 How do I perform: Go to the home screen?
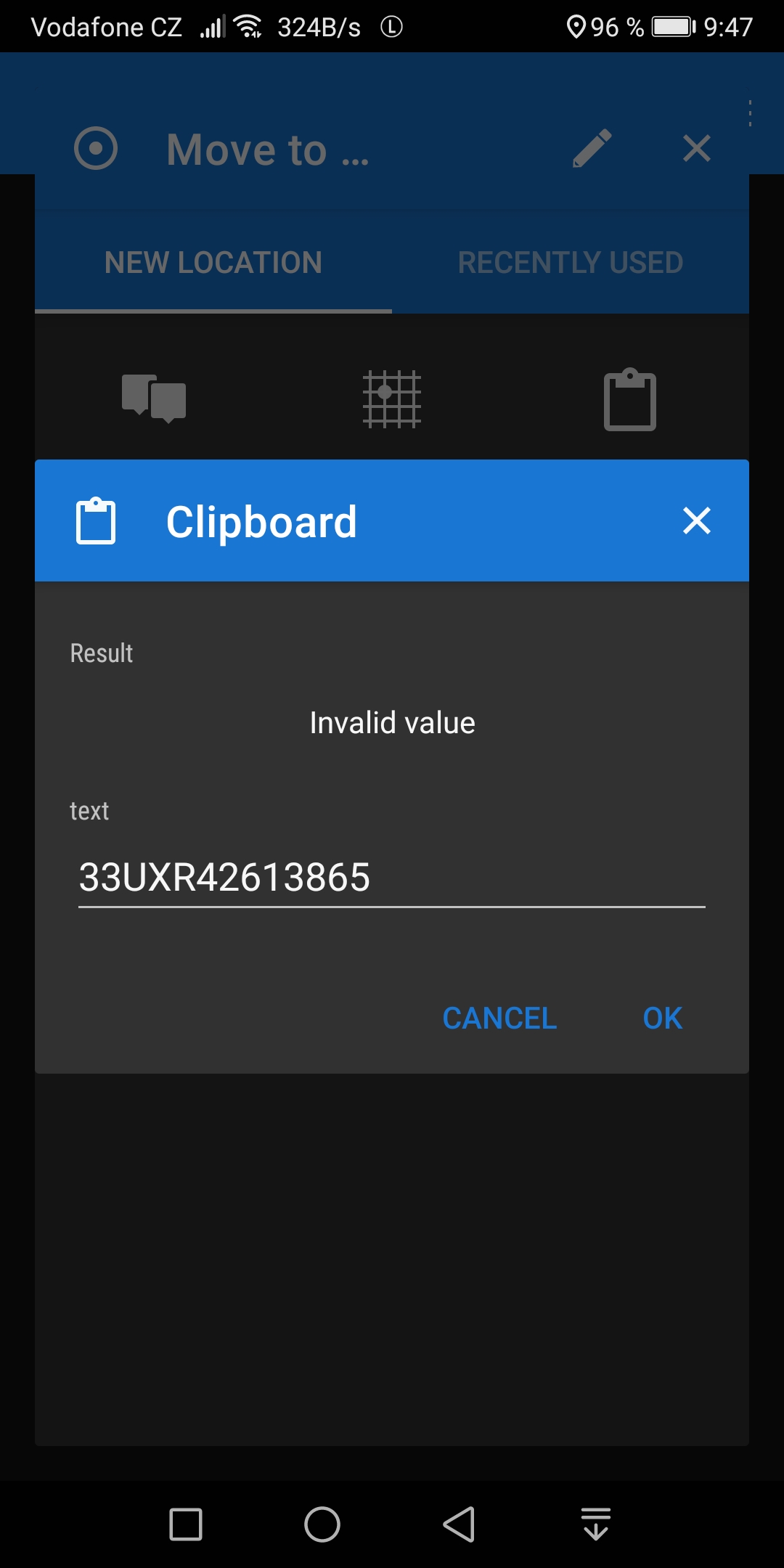pos(322,1524)
